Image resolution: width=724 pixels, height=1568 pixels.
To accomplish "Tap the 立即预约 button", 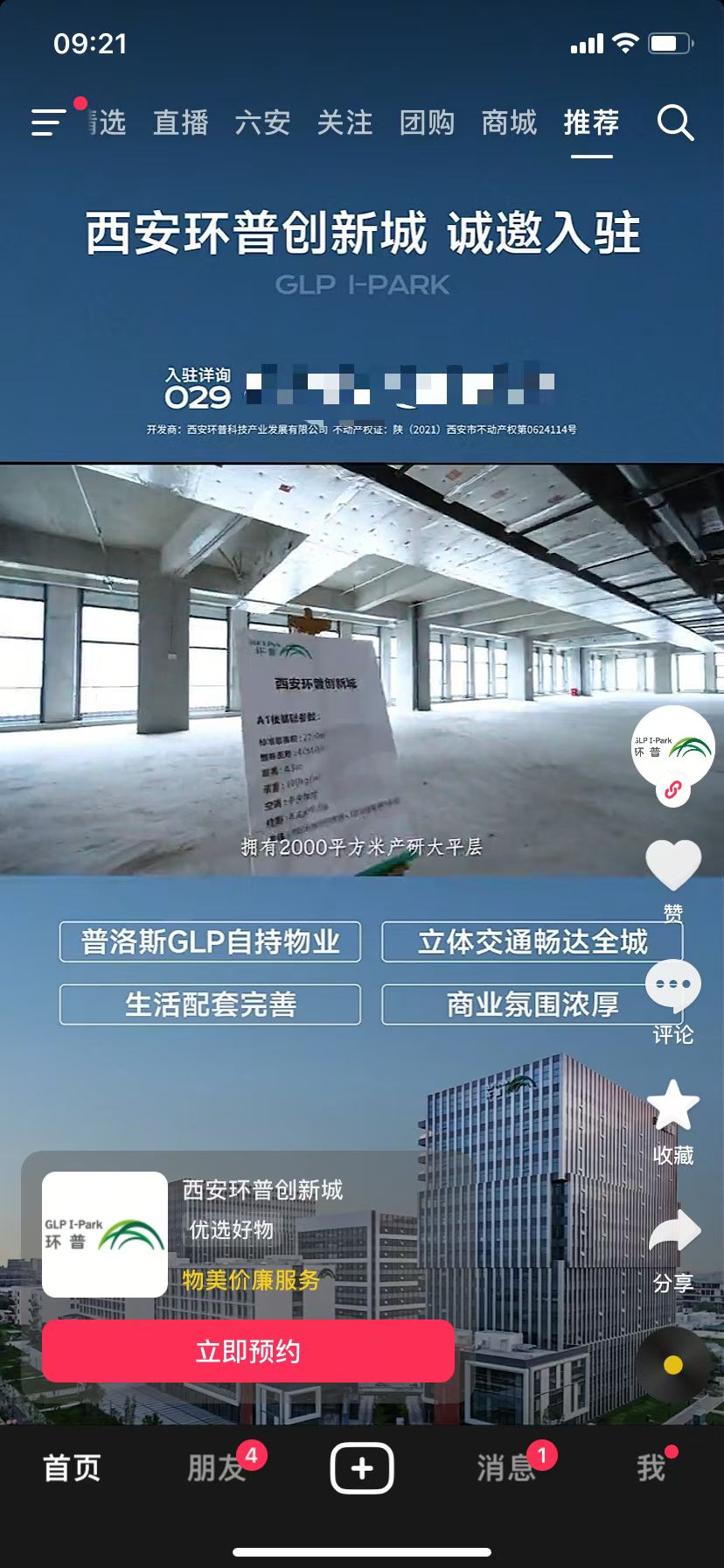I will pyautogui.click(x=248, y=1352).
